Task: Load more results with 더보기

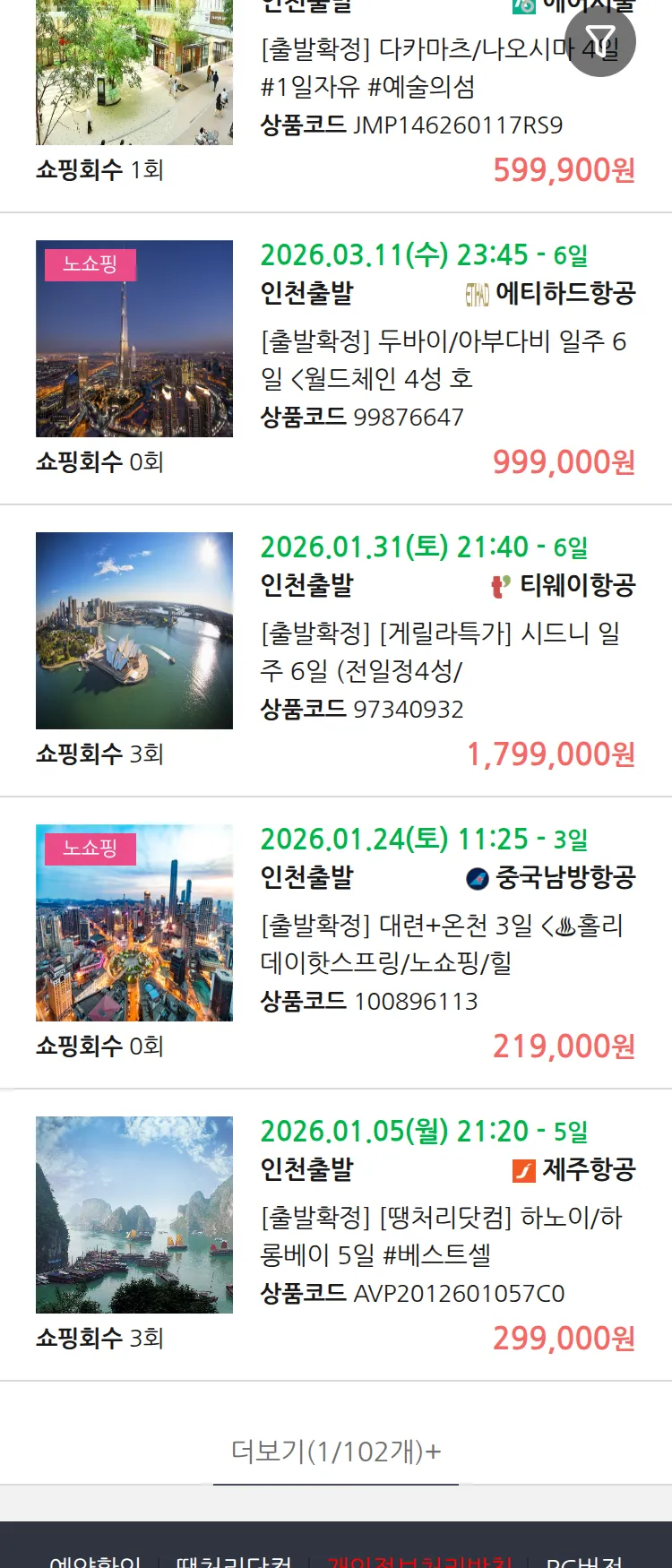Action: [x=336, y=1451]
